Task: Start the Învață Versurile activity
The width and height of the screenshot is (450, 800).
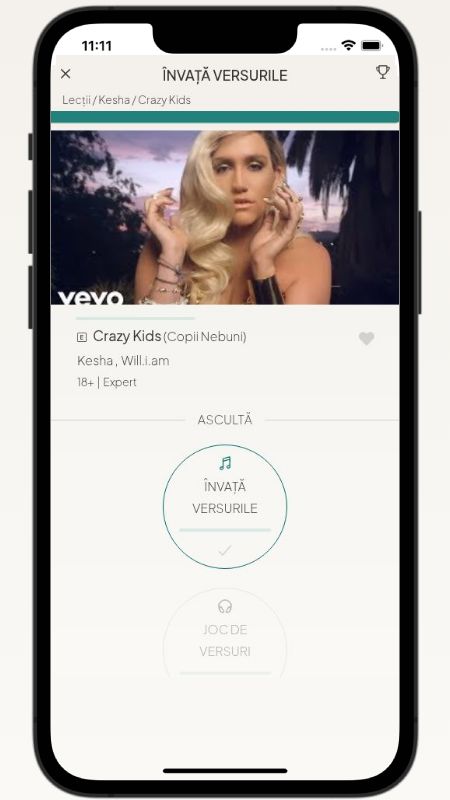Action: (x=225, y=506)
